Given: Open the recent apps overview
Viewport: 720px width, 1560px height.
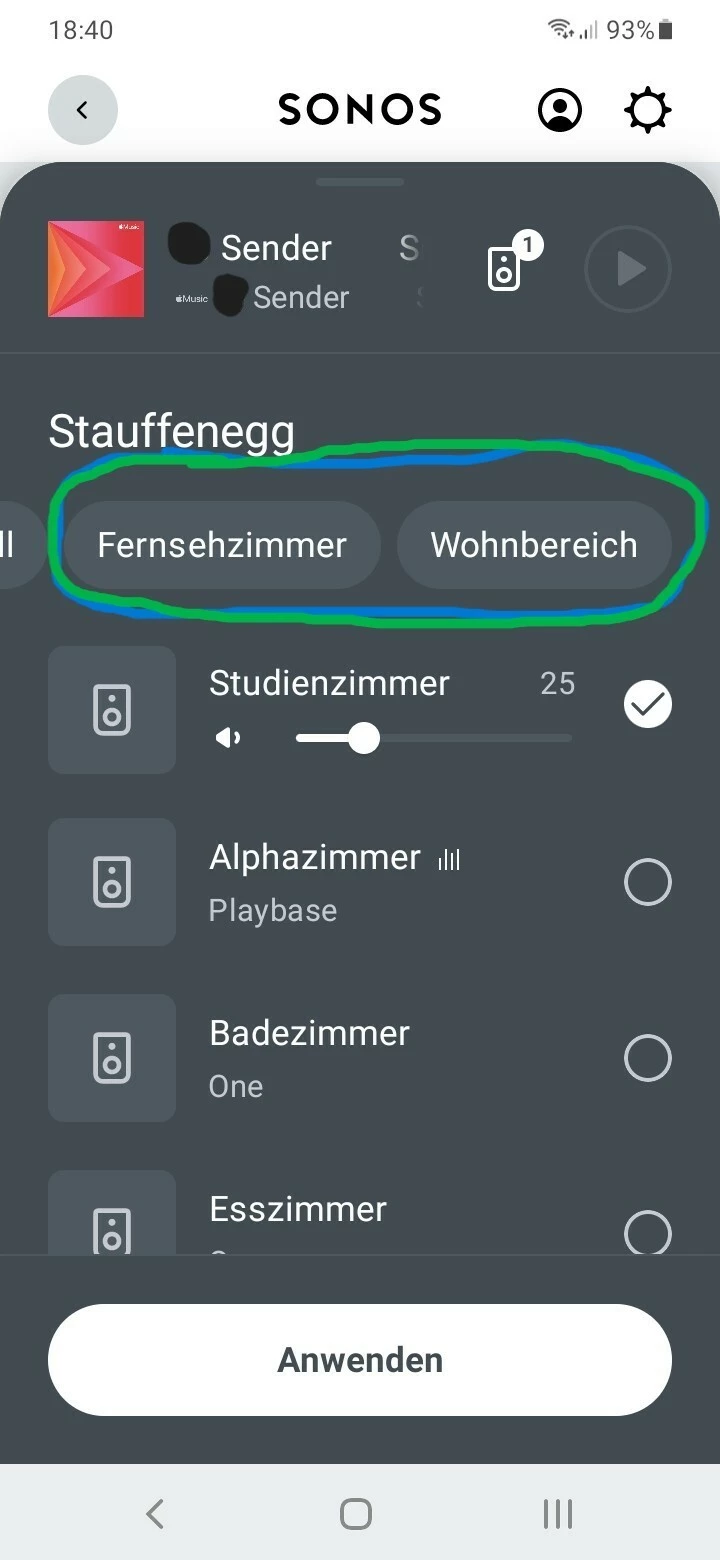Looking at the screenshot, I should click(x=557, y=1514).
